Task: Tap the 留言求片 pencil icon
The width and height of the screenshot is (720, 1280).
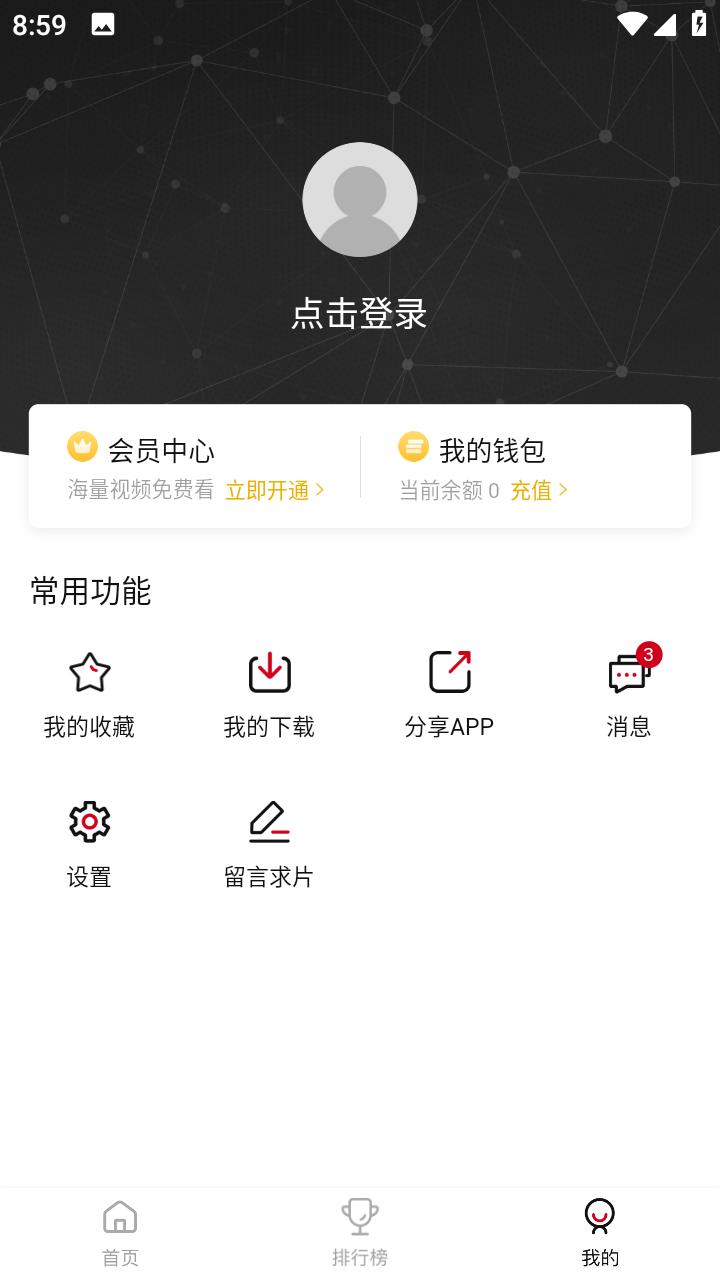Action: coord(269,820)
